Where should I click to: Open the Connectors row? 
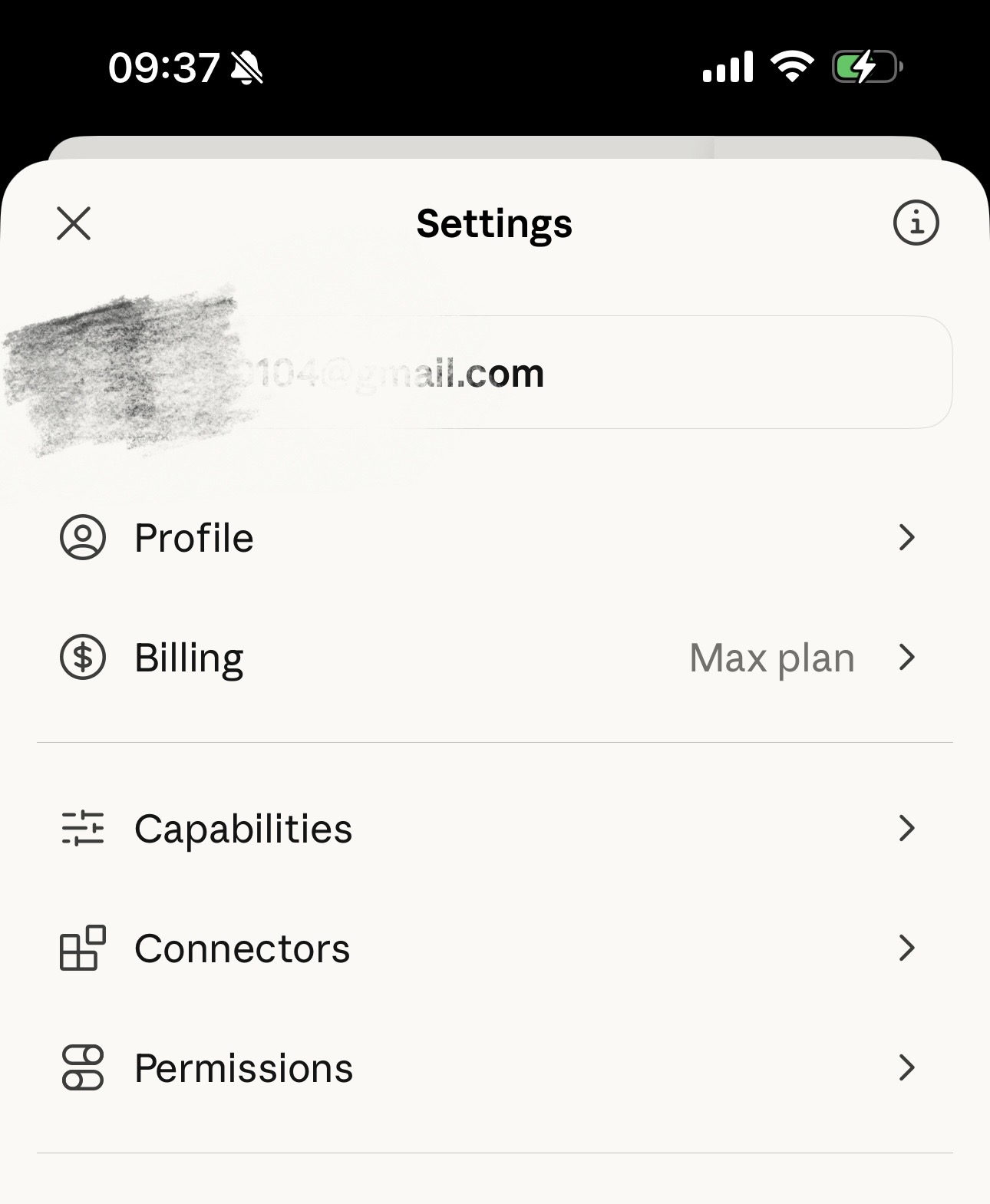tap(491, 948)
